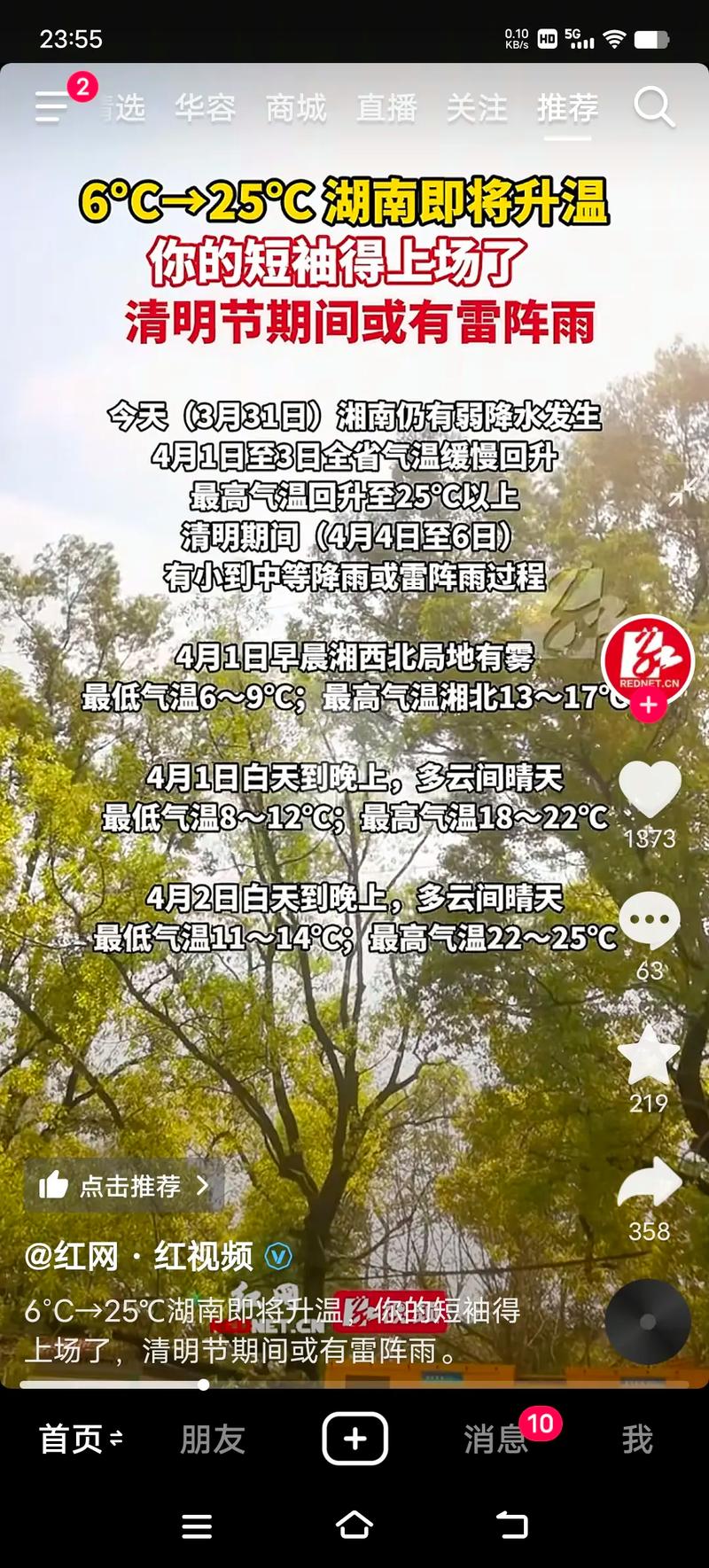The height and width of the screenshot is (1568, 709).
Task: Switch to the 商城 tab
Action: (x=296, y=108)
